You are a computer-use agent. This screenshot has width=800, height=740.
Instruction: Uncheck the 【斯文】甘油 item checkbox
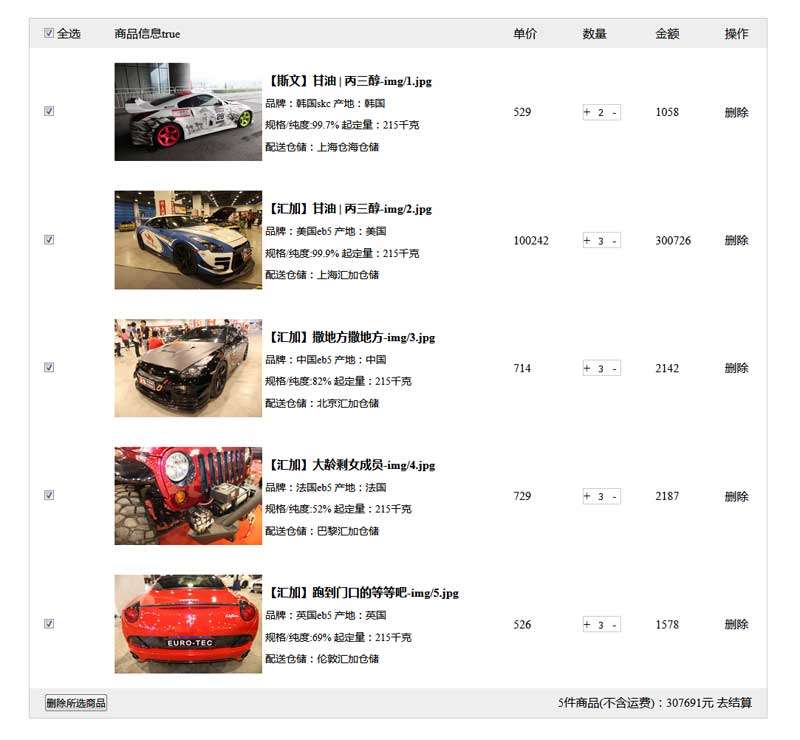pyautogui.click(x=49, y=112)
